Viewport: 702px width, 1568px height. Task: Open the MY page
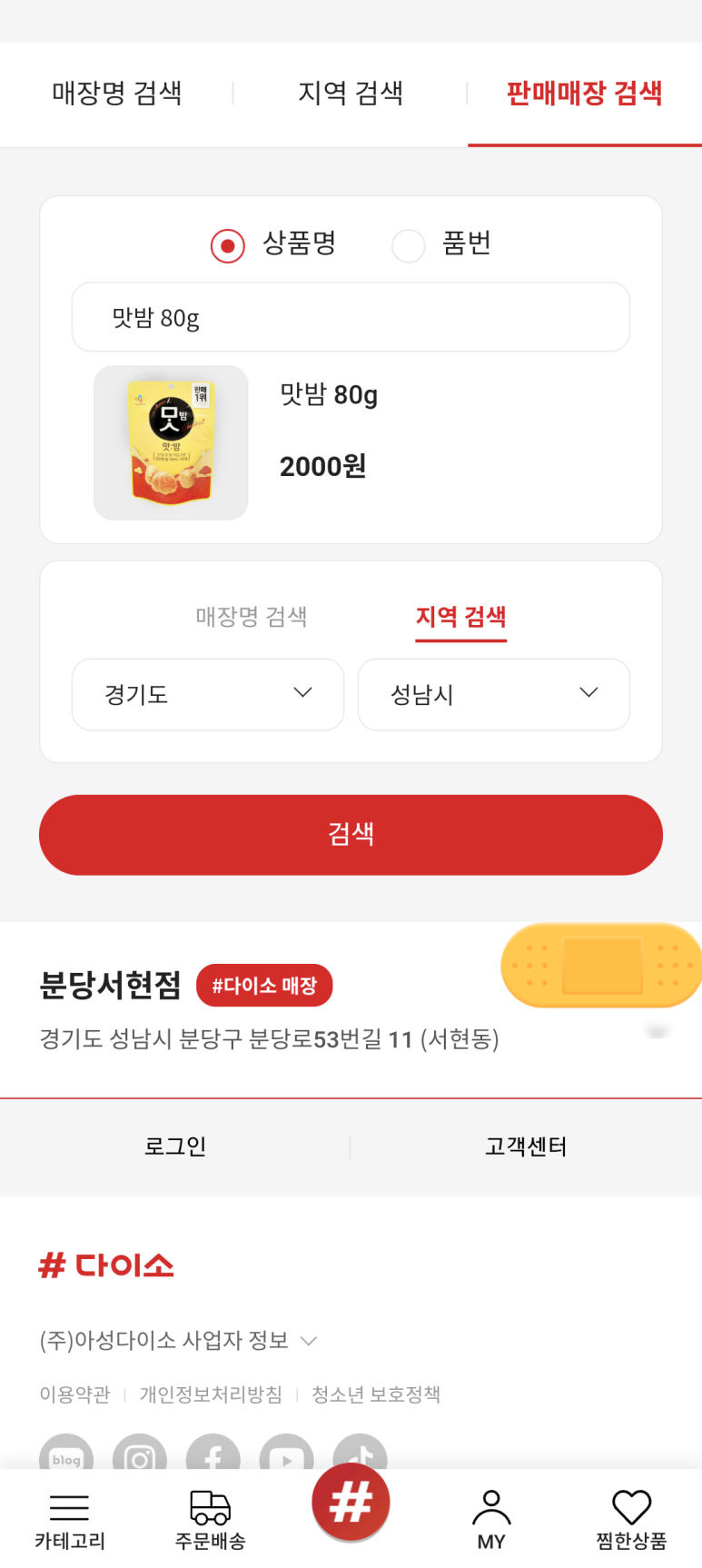[491, 1521]
